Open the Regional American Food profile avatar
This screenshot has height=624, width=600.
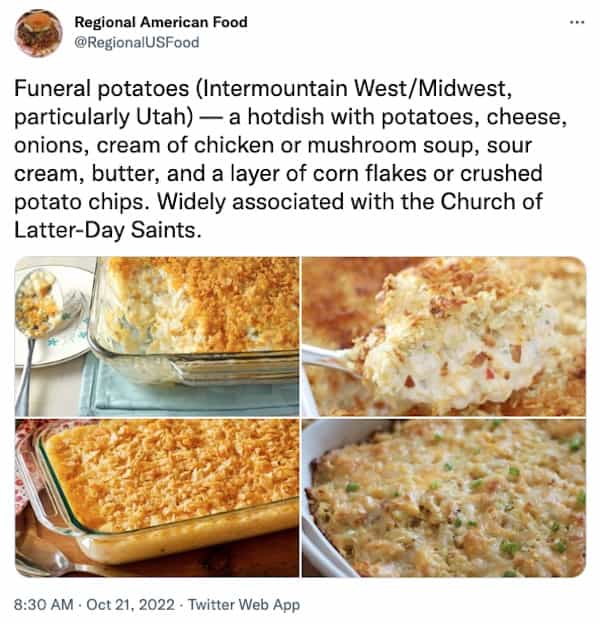[x=38, y=33]
